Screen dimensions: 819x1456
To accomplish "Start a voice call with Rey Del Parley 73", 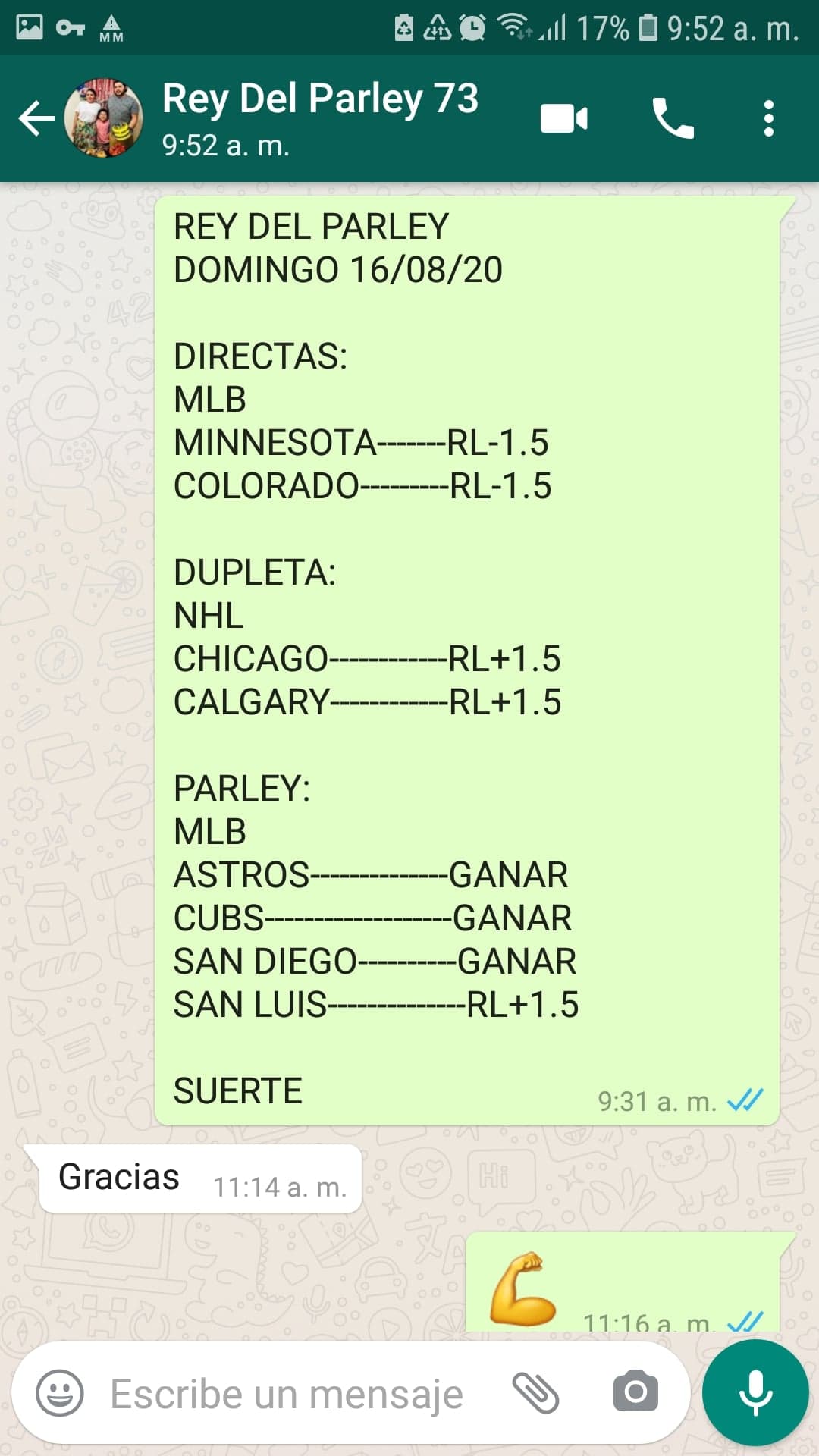I will (x=672, y=119).
